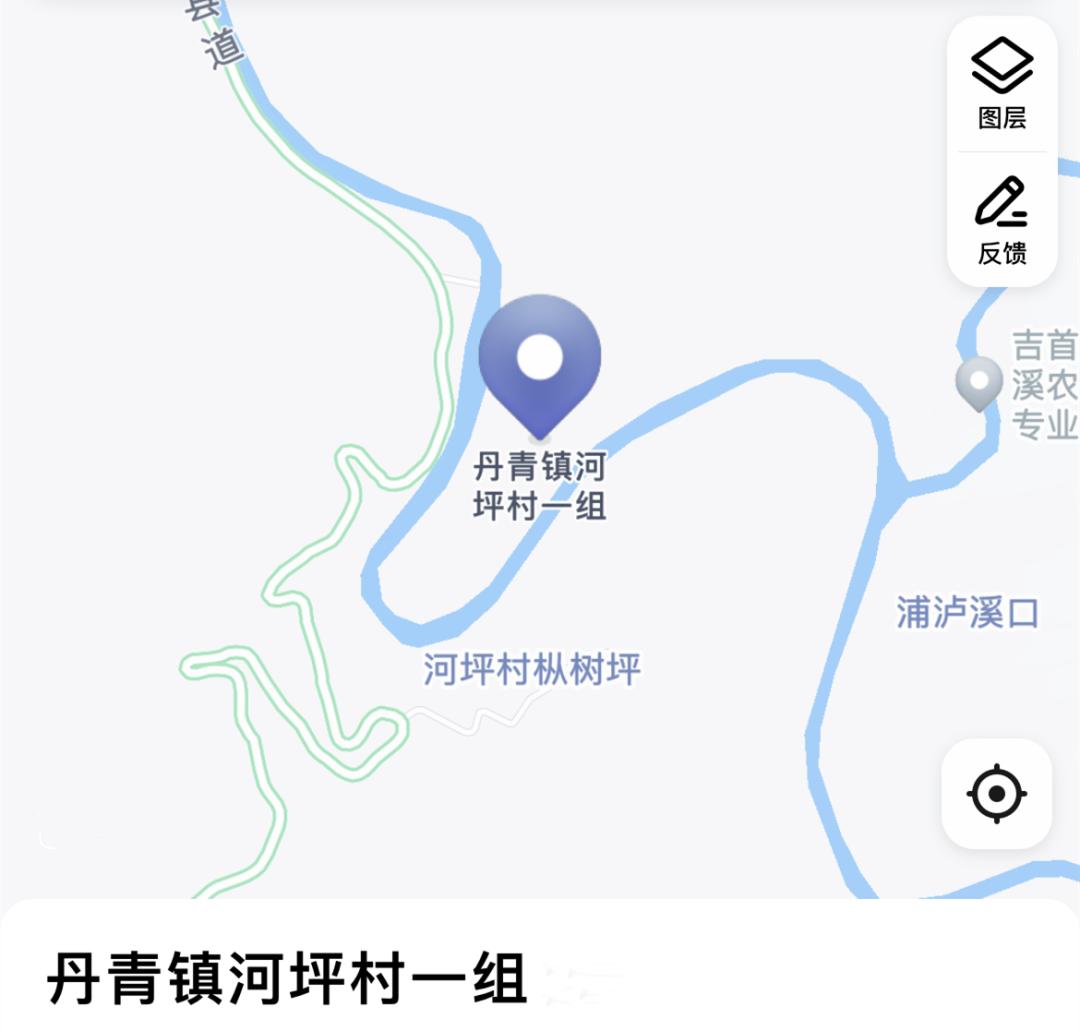Recenter map to my current location
The height and width of the screenshot is (1031, 1080).
coord(996,794)
